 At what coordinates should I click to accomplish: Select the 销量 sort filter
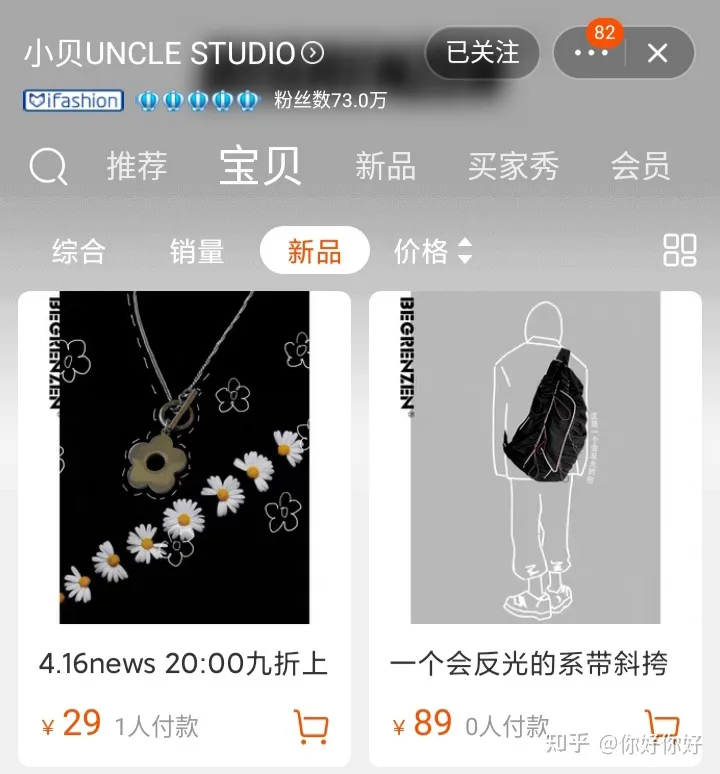[x=198, y=251]
